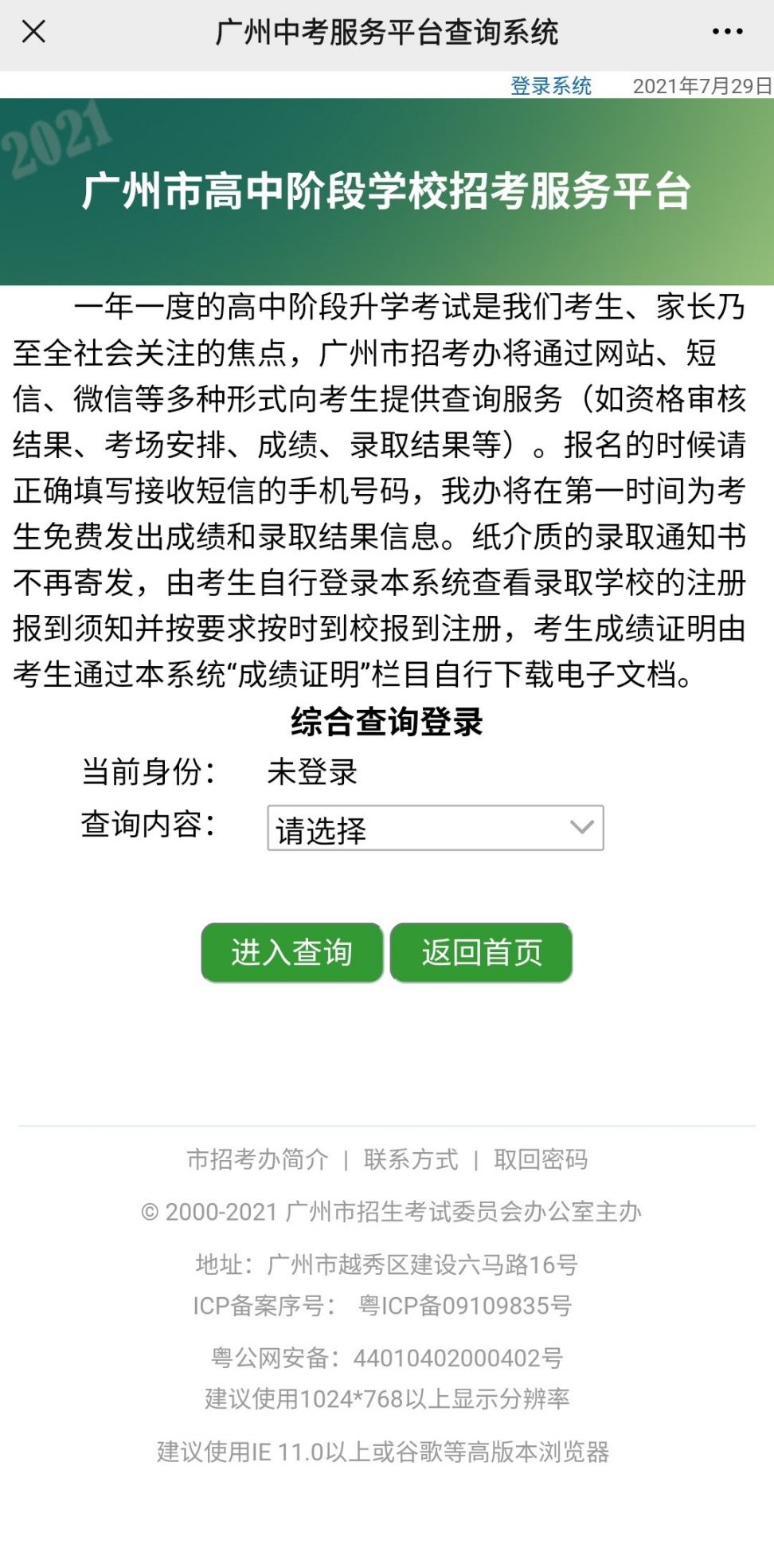Viewport: 774px width, 1568px height.
Task: Open the three-dot overflow menu
Action: (727, 32)
